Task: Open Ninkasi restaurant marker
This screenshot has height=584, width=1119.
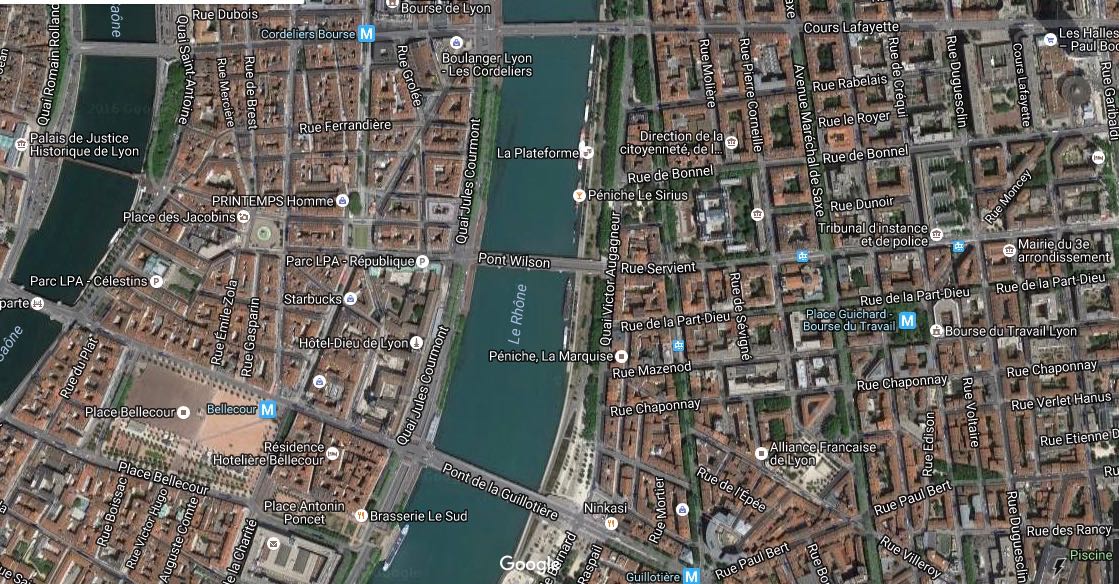Action: point(612,522)
